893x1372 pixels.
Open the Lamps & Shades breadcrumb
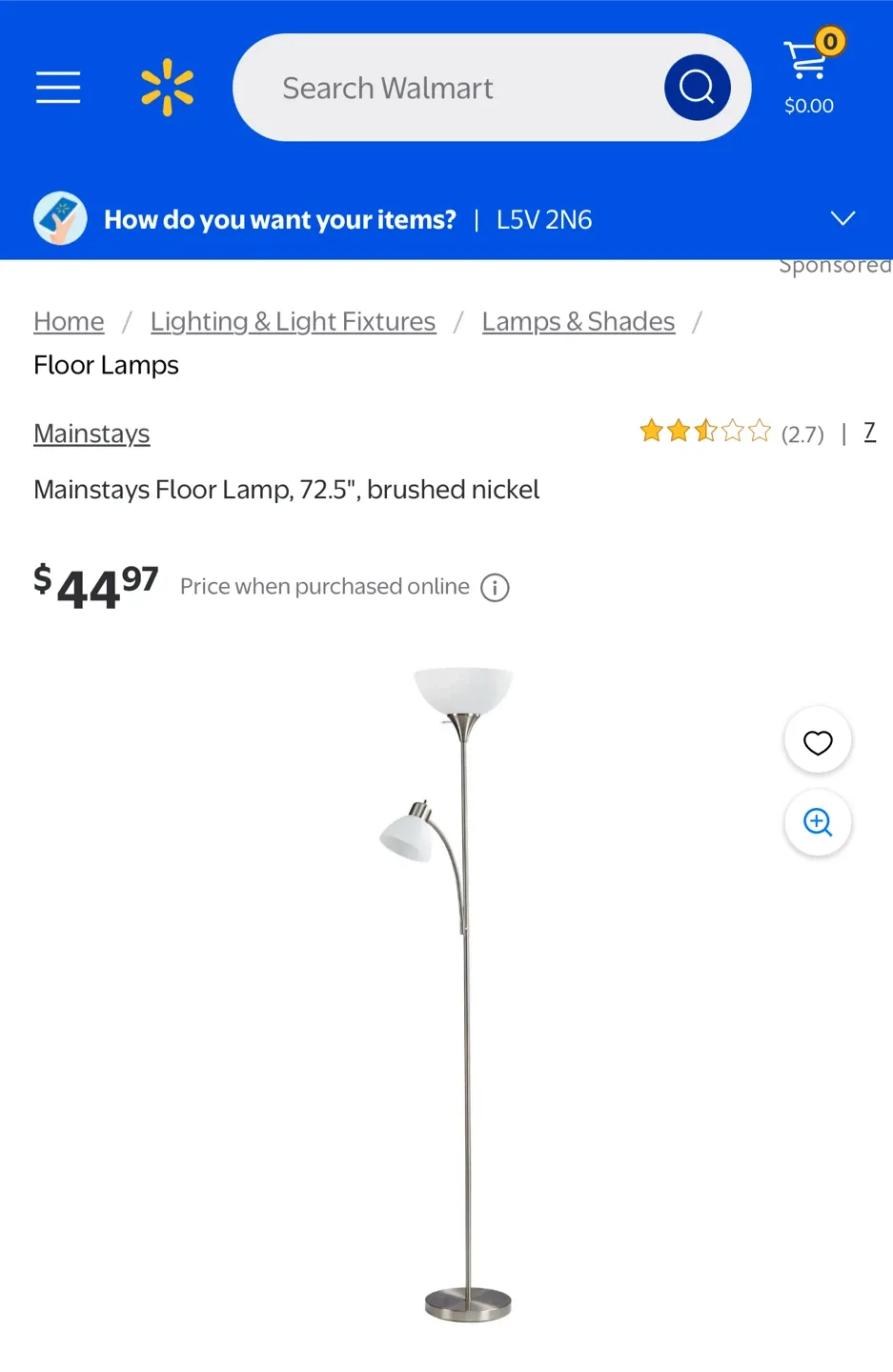point(578,321)
